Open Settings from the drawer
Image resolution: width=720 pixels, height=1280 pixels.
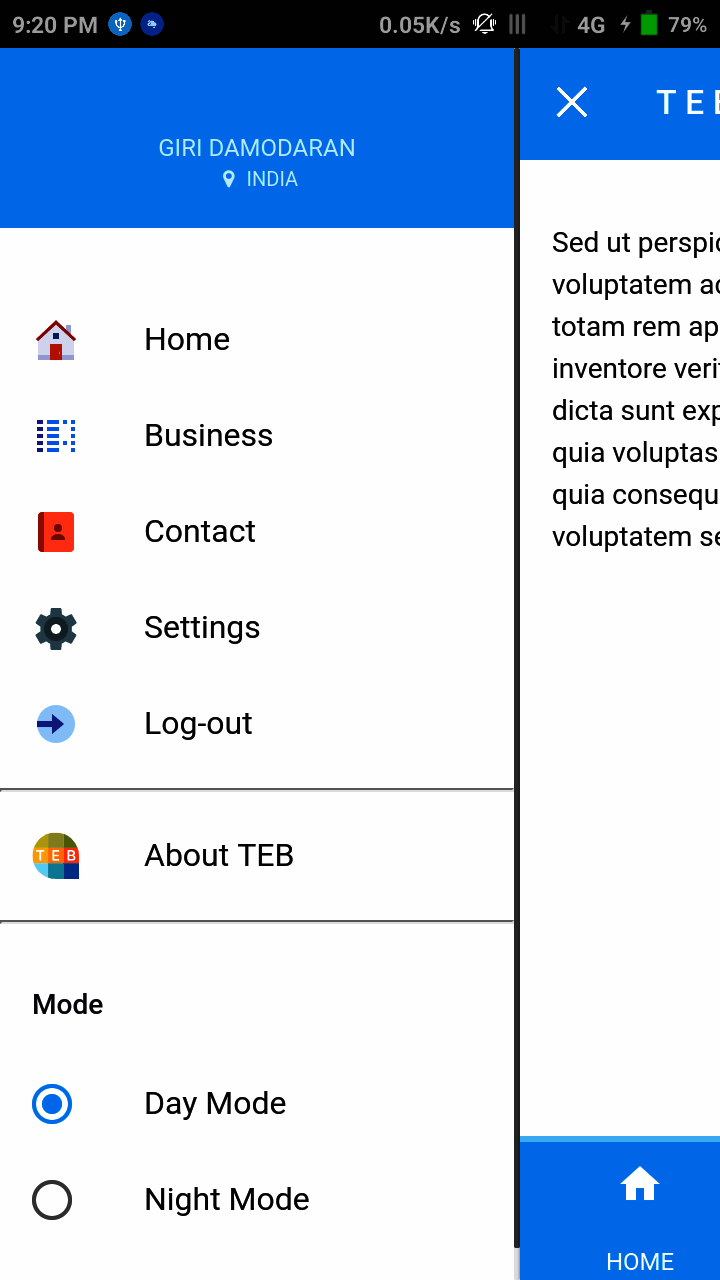[202, 627]
